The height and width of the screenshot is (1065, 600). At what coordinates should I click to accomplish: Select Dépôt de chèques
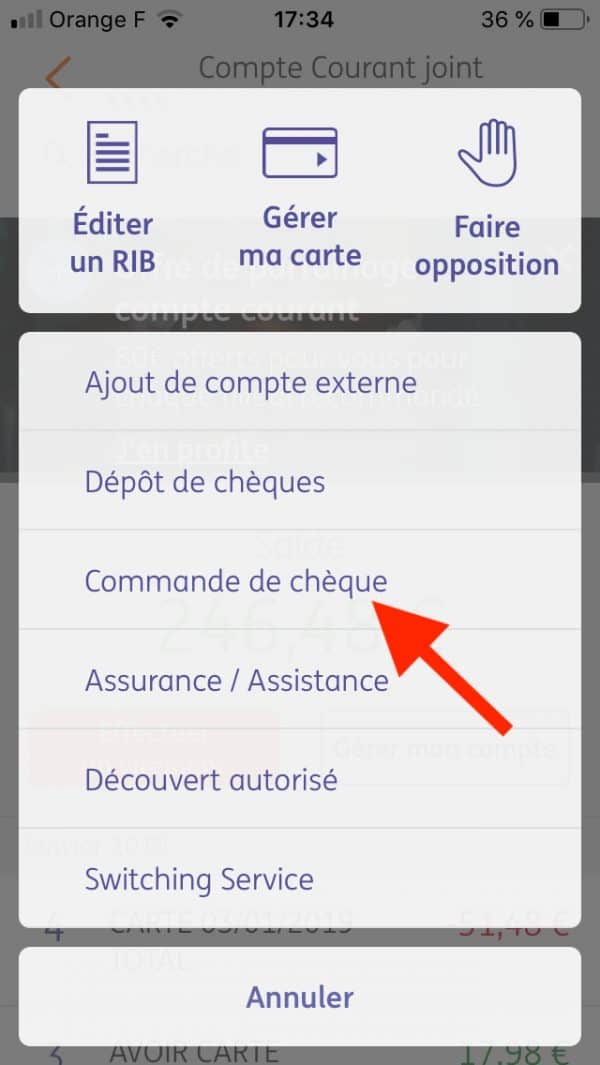pyautogui.click(x=205, y=482)
